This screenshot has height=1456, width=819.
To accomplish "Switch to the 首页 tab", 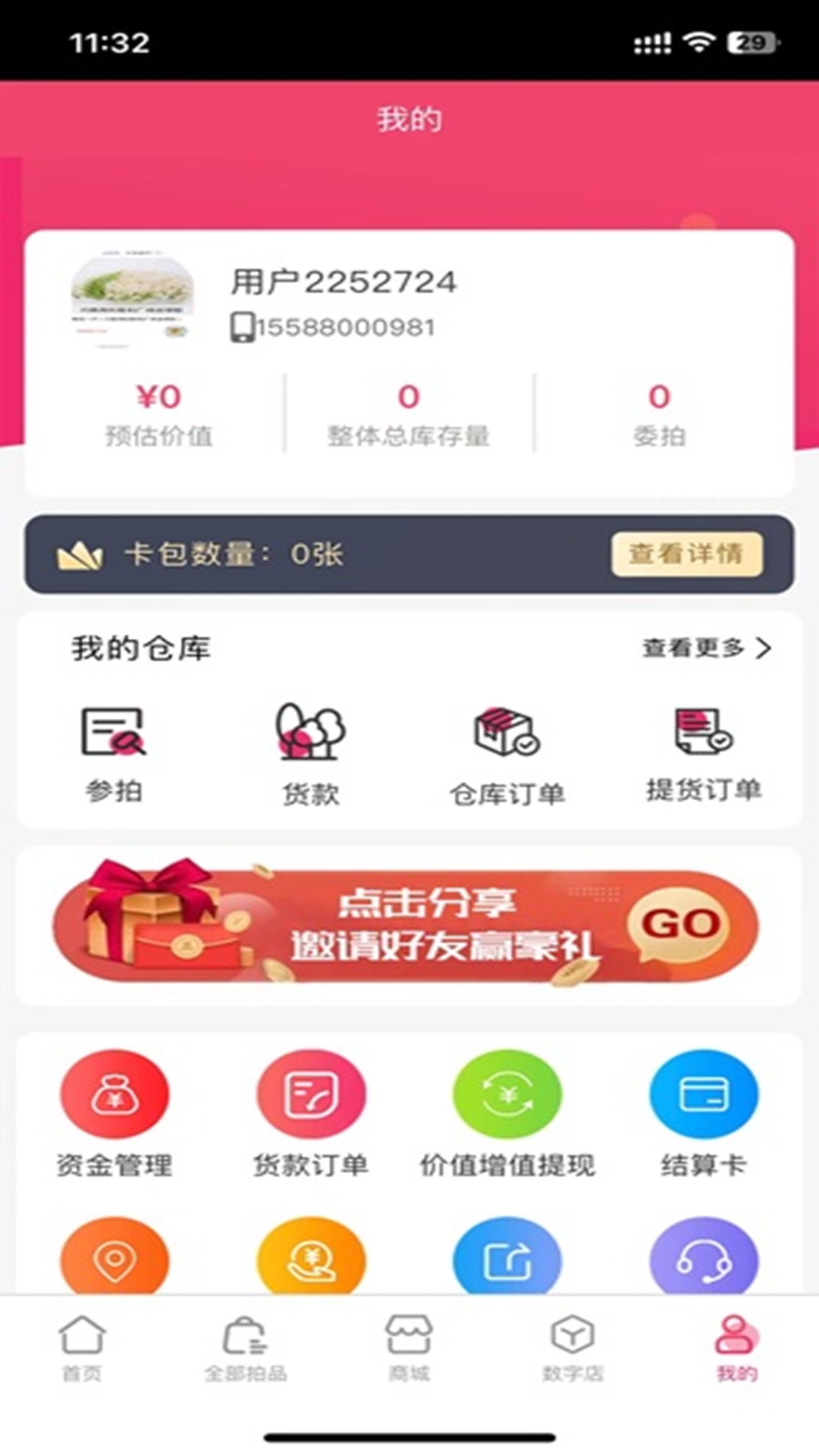I will click(x=82, y=1349).
